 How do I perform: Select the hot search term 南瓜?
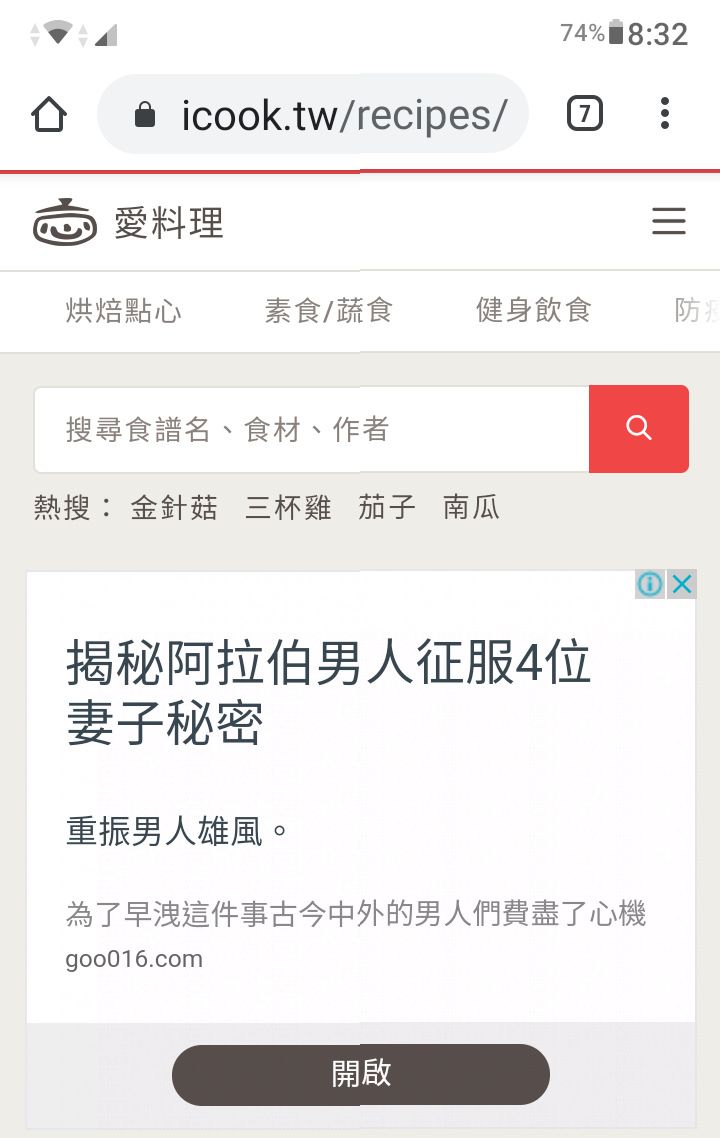471,508
